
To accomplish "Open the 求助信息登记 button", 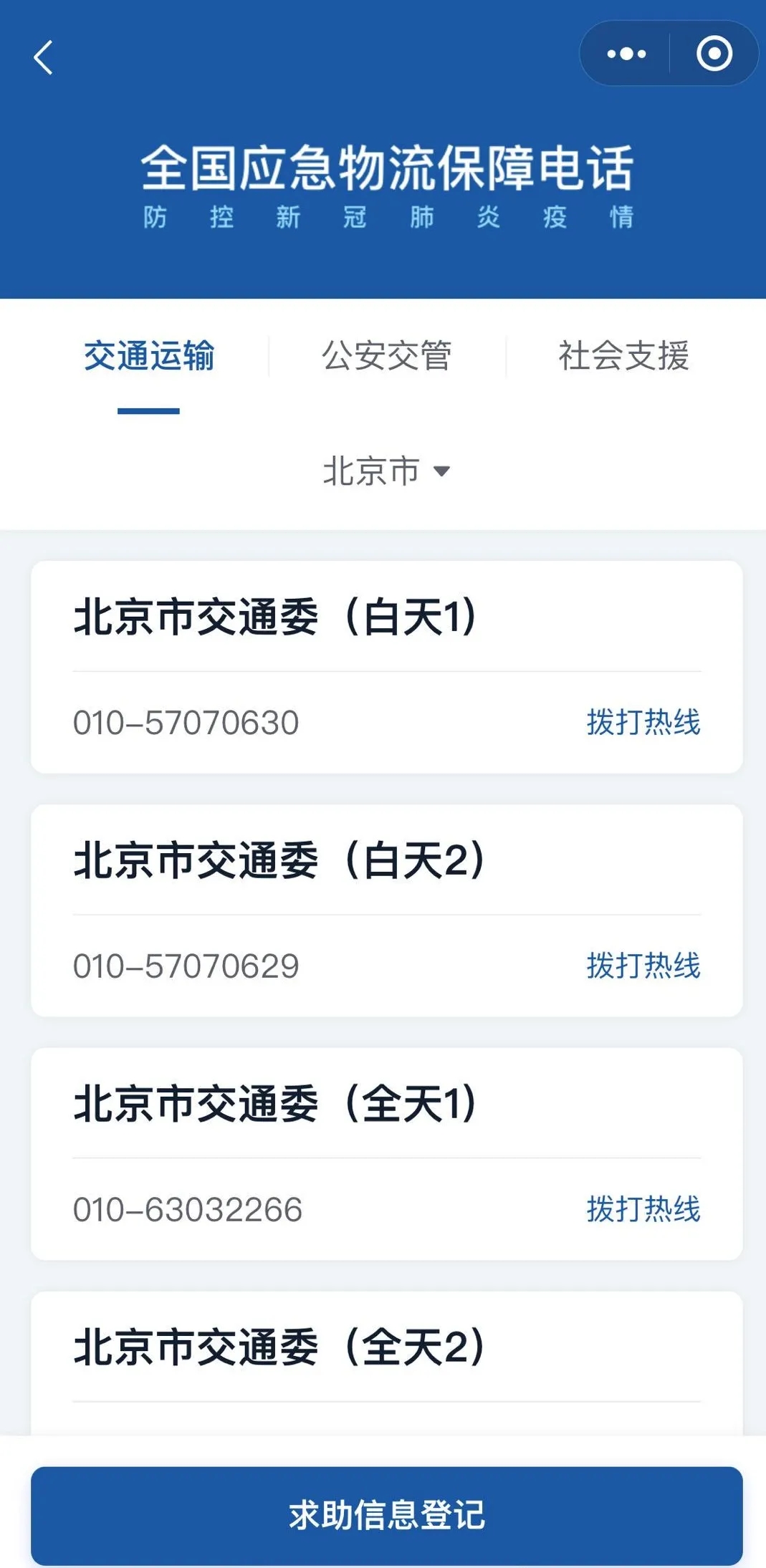I will coord(386,1515).
